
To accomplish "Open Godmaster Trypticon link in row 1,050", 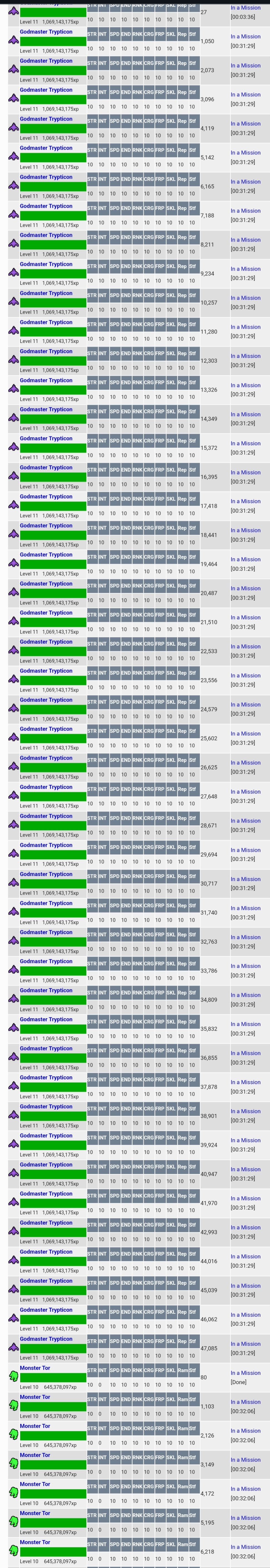I will (x=46, y=32).
